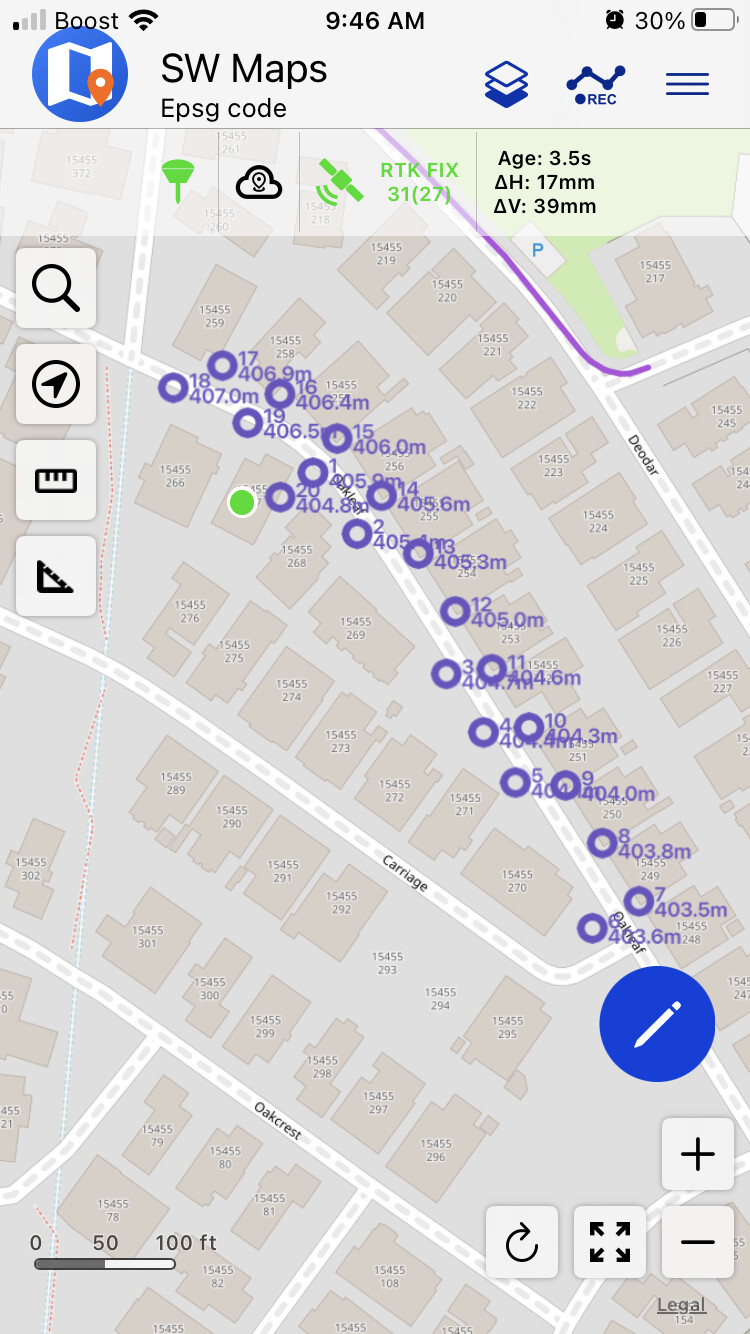Open the track recording REC tool
This screenshot has width=750, height=1334.
(x=596, y=84)
